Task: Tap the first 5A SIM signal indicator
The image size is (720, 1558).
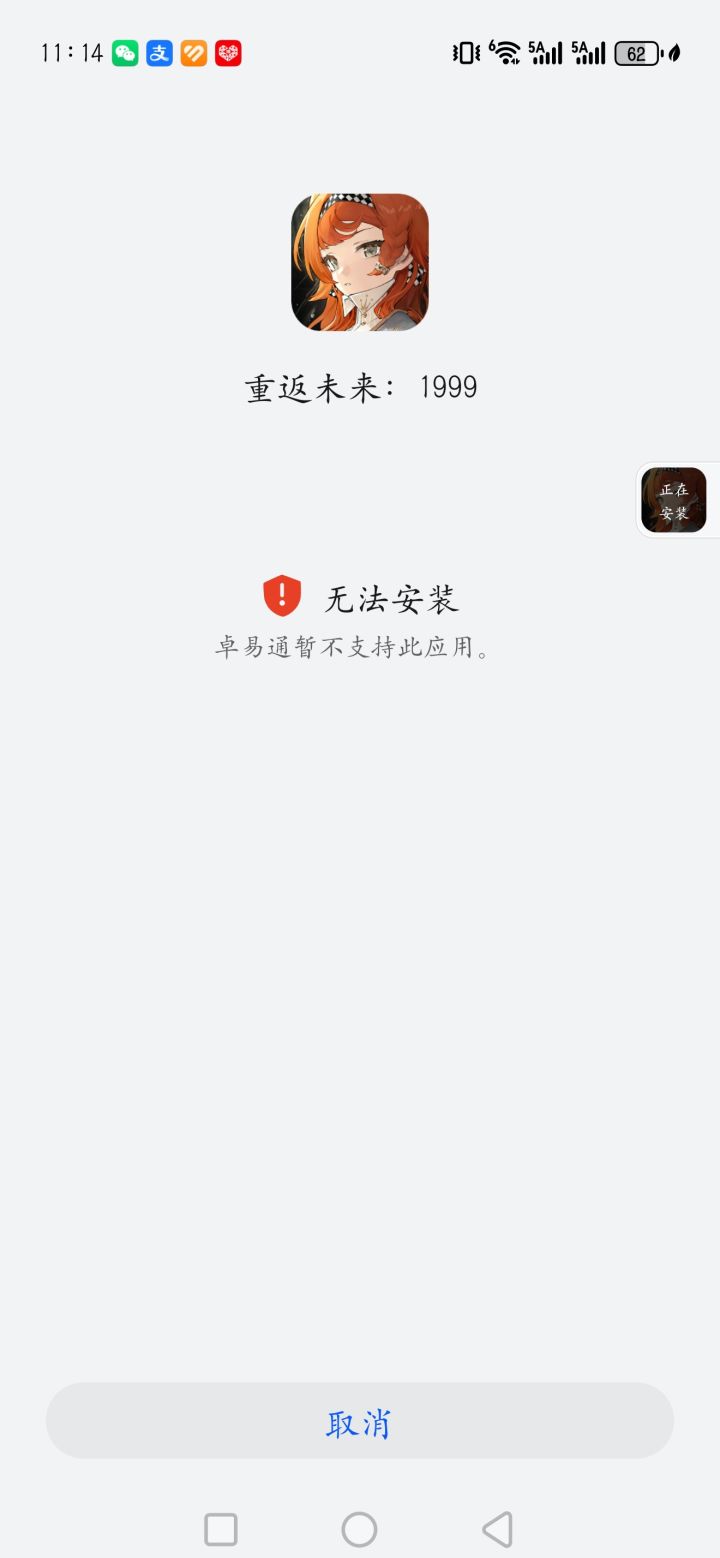Action: tap(545, 52)
